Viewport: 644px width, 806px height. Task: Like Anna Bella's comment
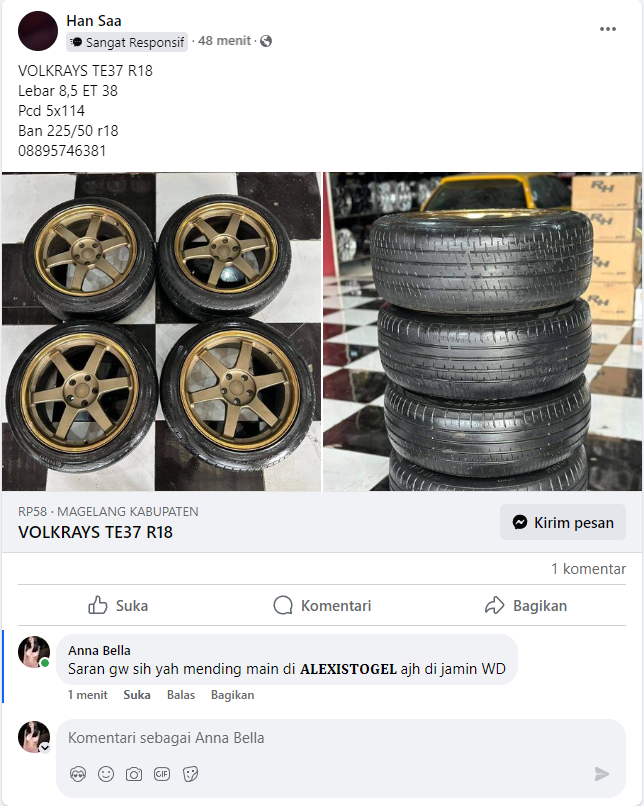pyautogui.click(x=137, y=695)
